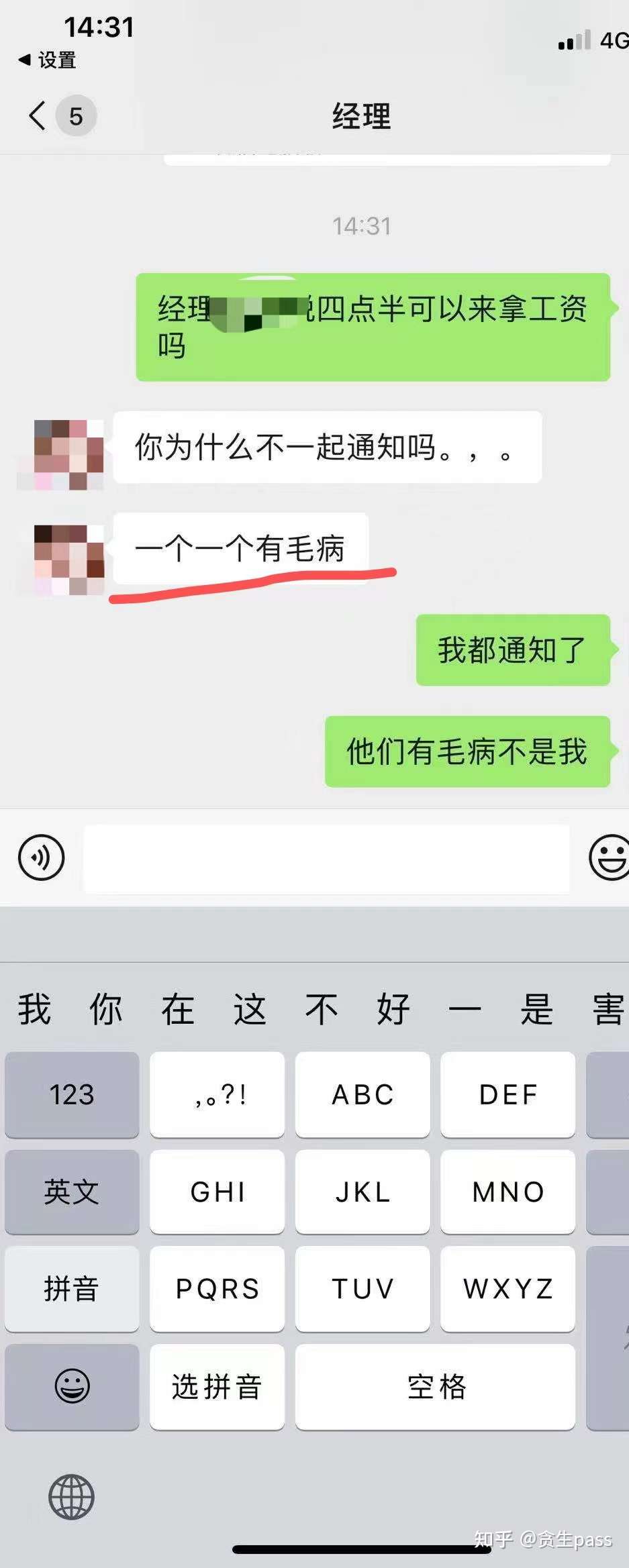This screenshot has width=629, height=1568.
Task: Insert the suggested word 好
Action: click(393, 1008)
